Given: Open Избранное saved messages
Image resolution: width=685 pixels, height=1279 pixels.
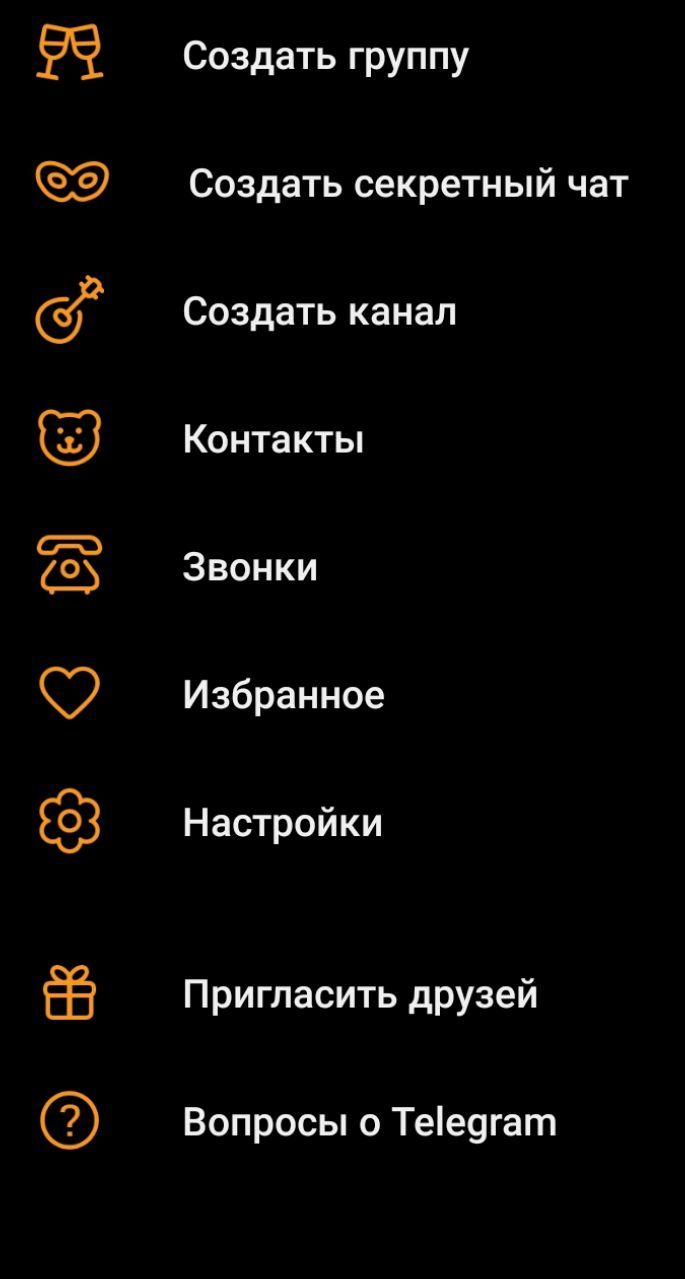Looking at the screenshot, I should tap(283, 695).
